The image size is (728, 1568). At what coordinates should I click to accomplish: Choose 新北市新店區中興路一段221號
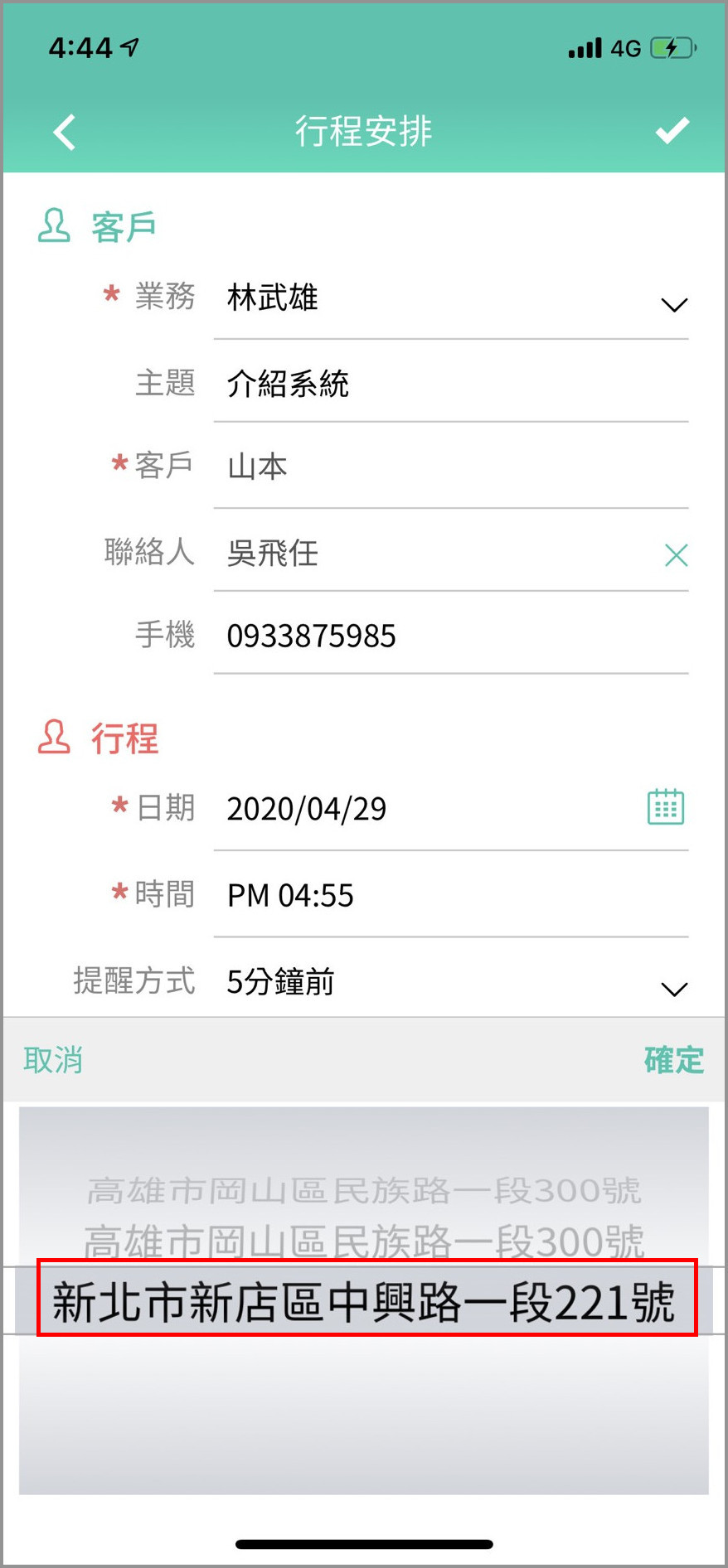pos(364,1301)
